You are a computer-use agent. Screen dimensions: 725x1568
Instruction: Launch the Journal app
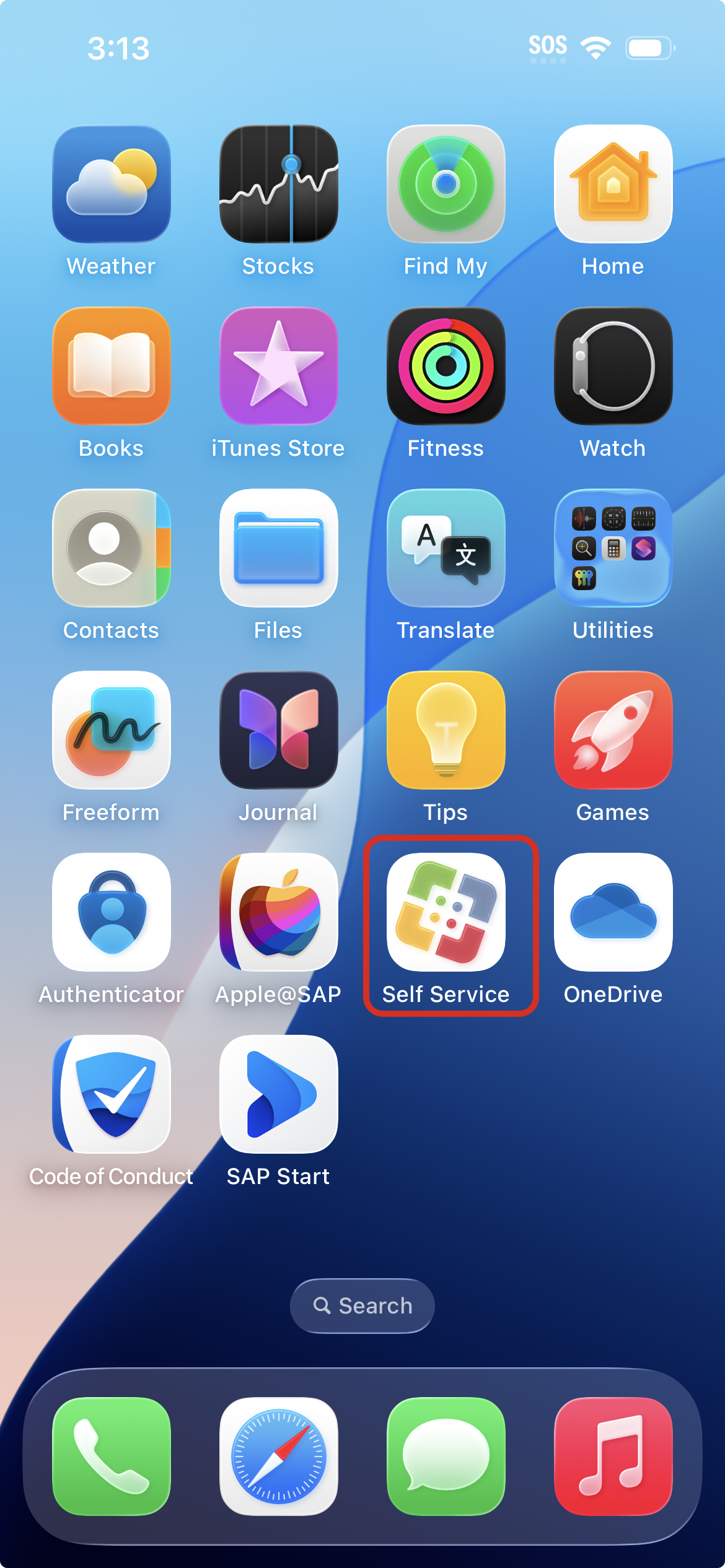[x=279, y=730]
